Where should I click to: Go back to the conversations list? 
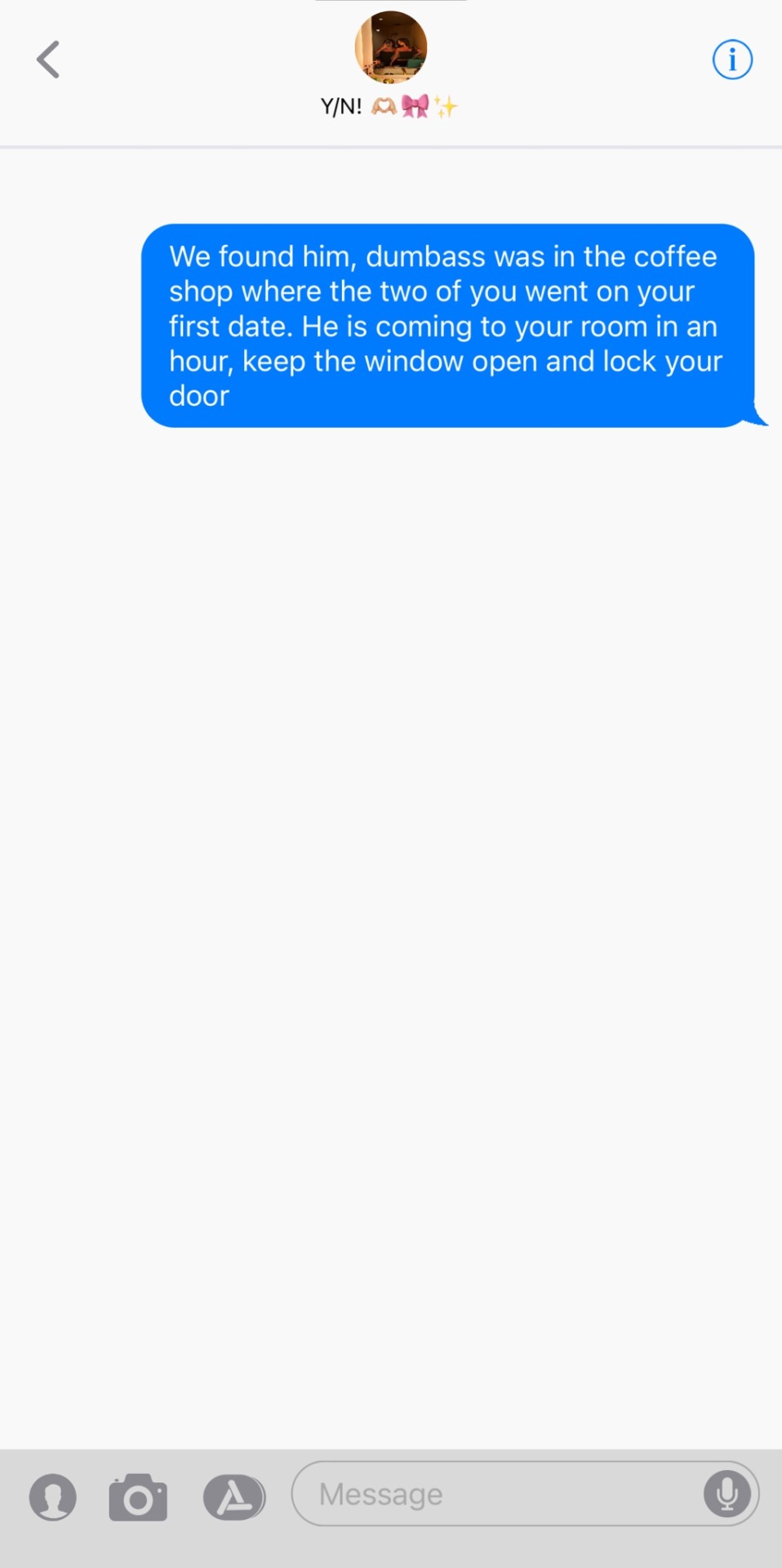click(x=49, y=60)
